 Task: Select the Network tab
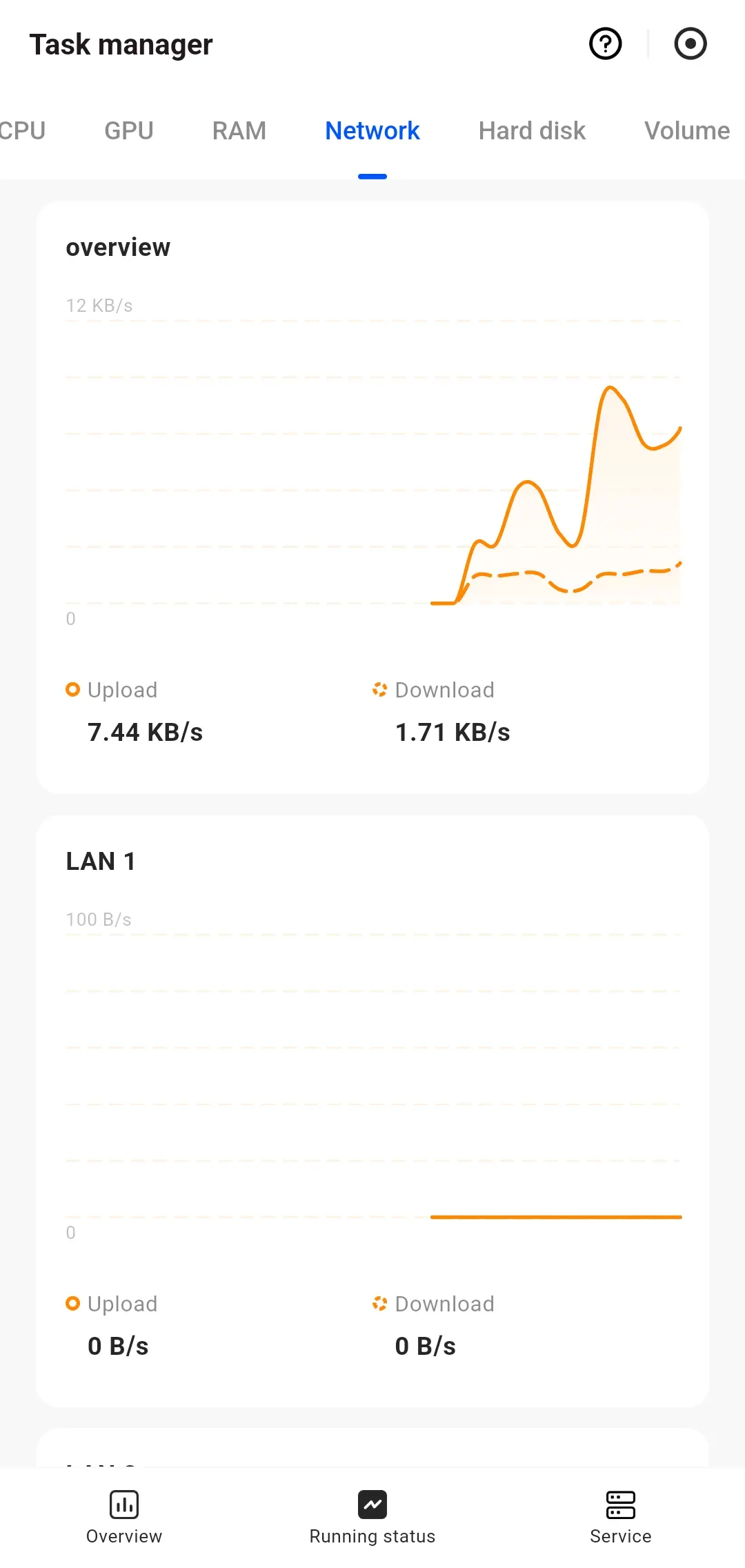pyautogui.click(x=372, y=131)
